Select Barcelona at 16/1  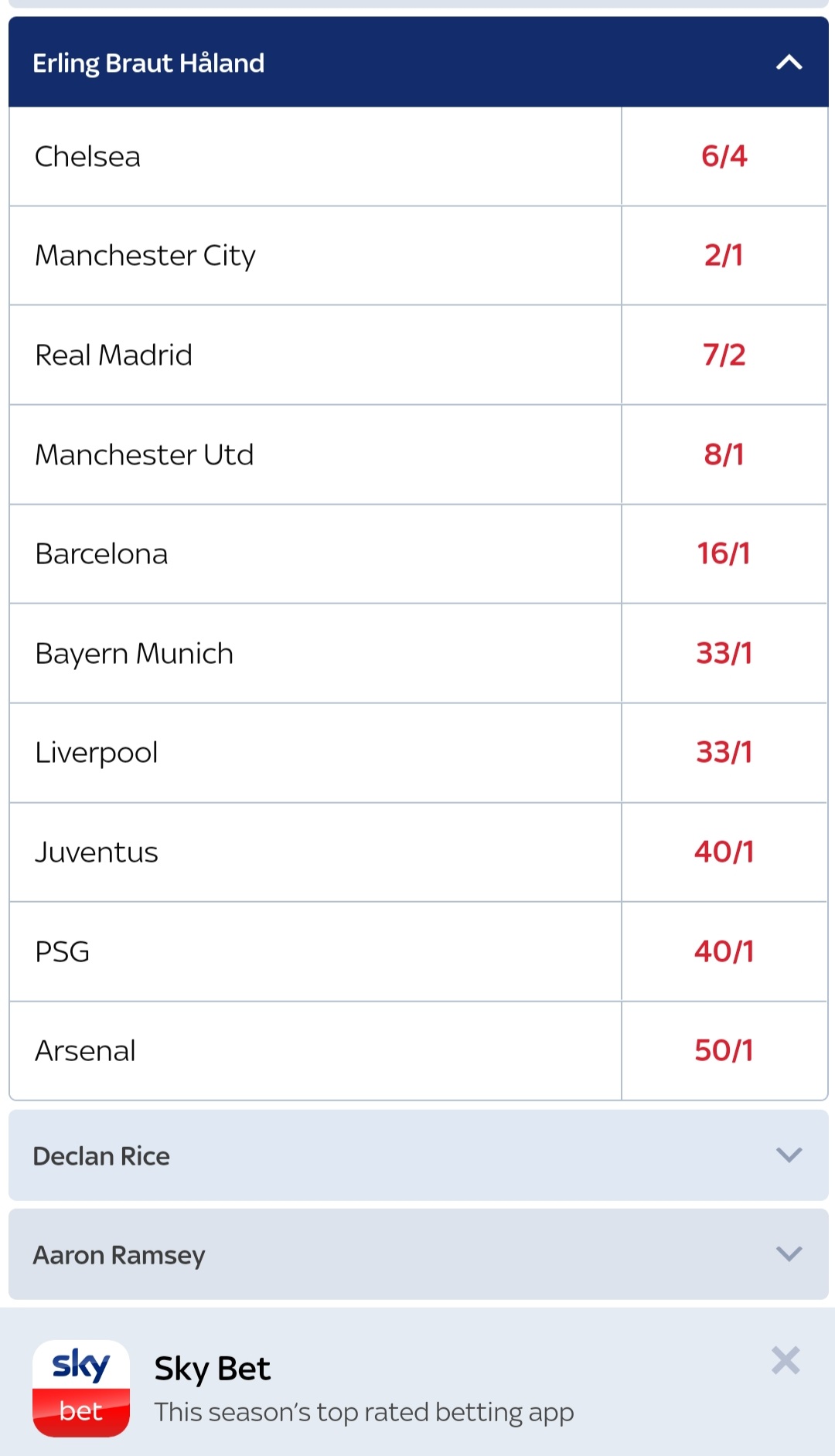click(724, 553)
